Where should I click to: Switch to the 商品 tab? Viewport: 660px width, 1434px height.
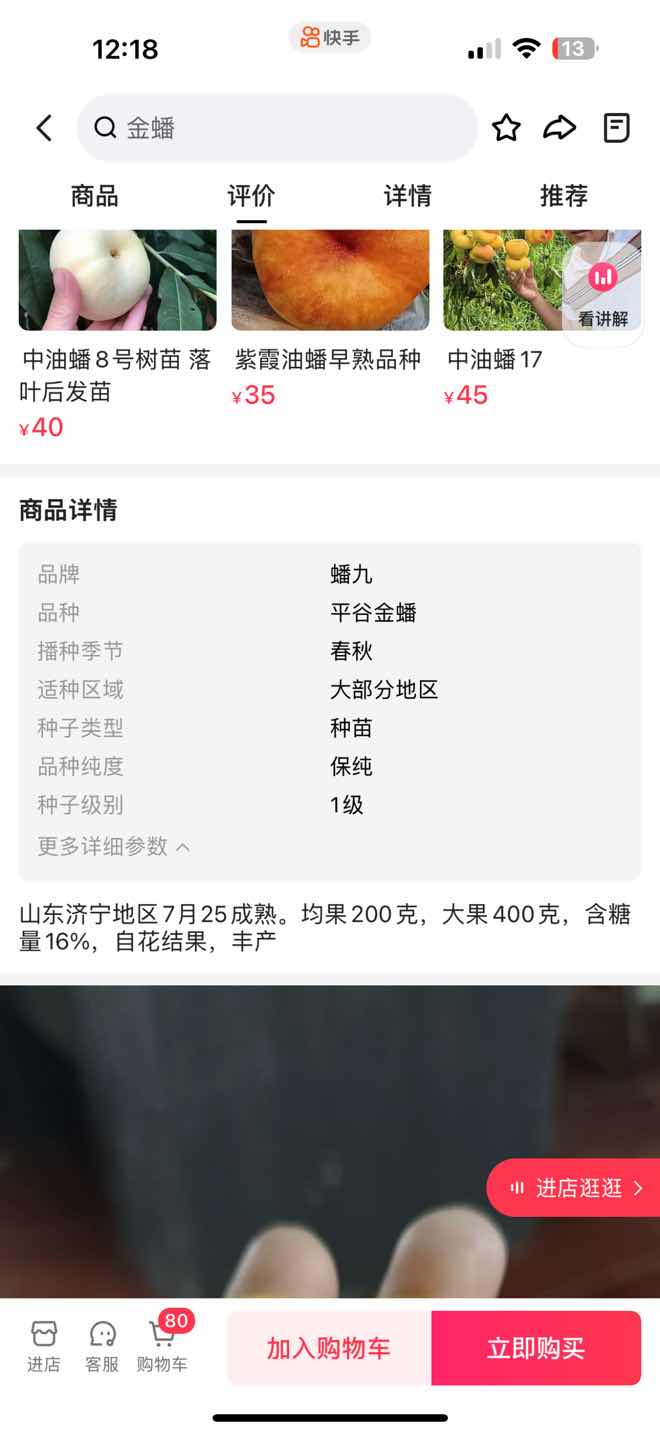click(95, 196)
